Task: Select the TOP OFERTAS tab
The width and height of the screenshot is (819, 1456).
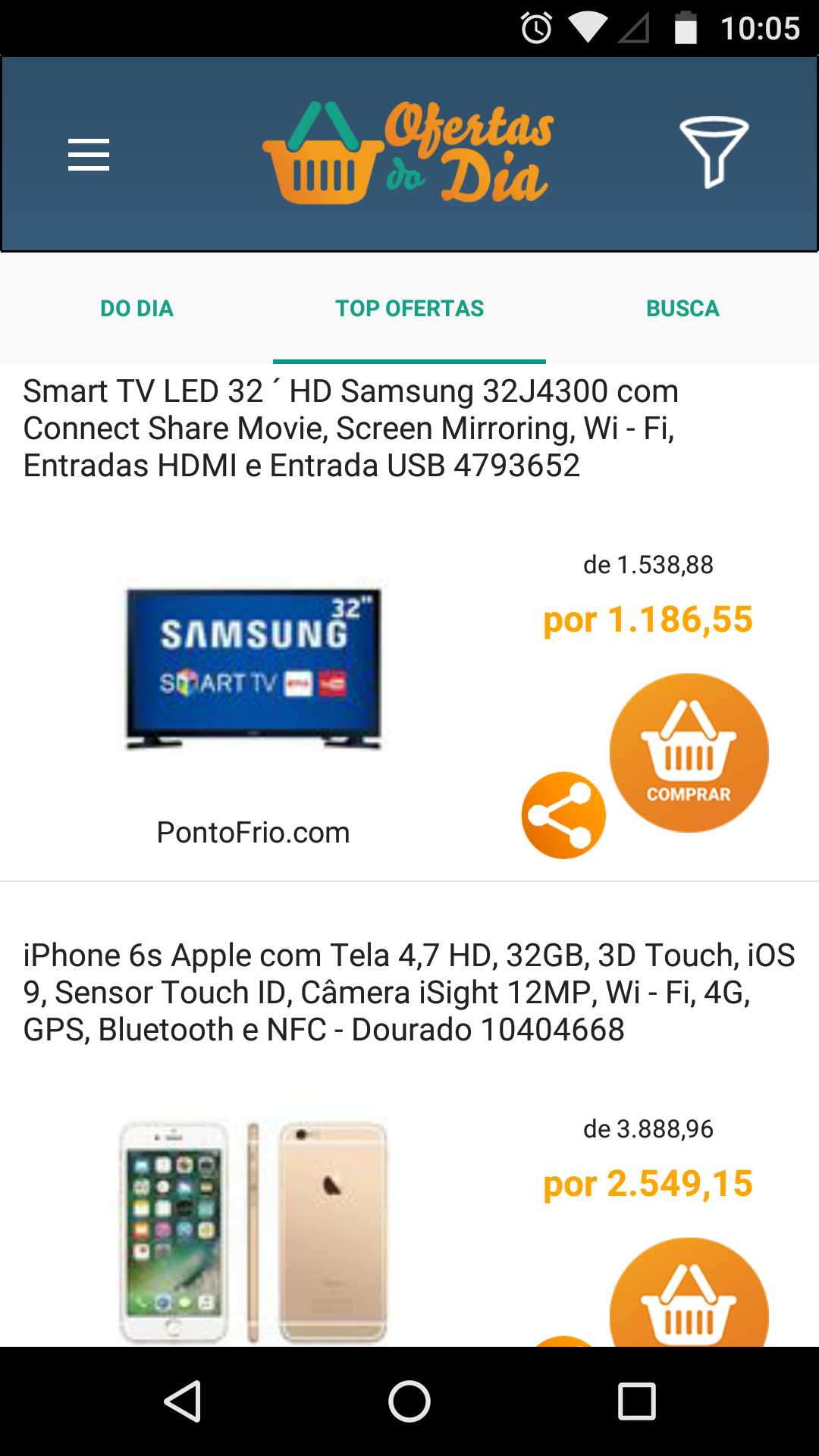Action: click(x=409, y=308)
